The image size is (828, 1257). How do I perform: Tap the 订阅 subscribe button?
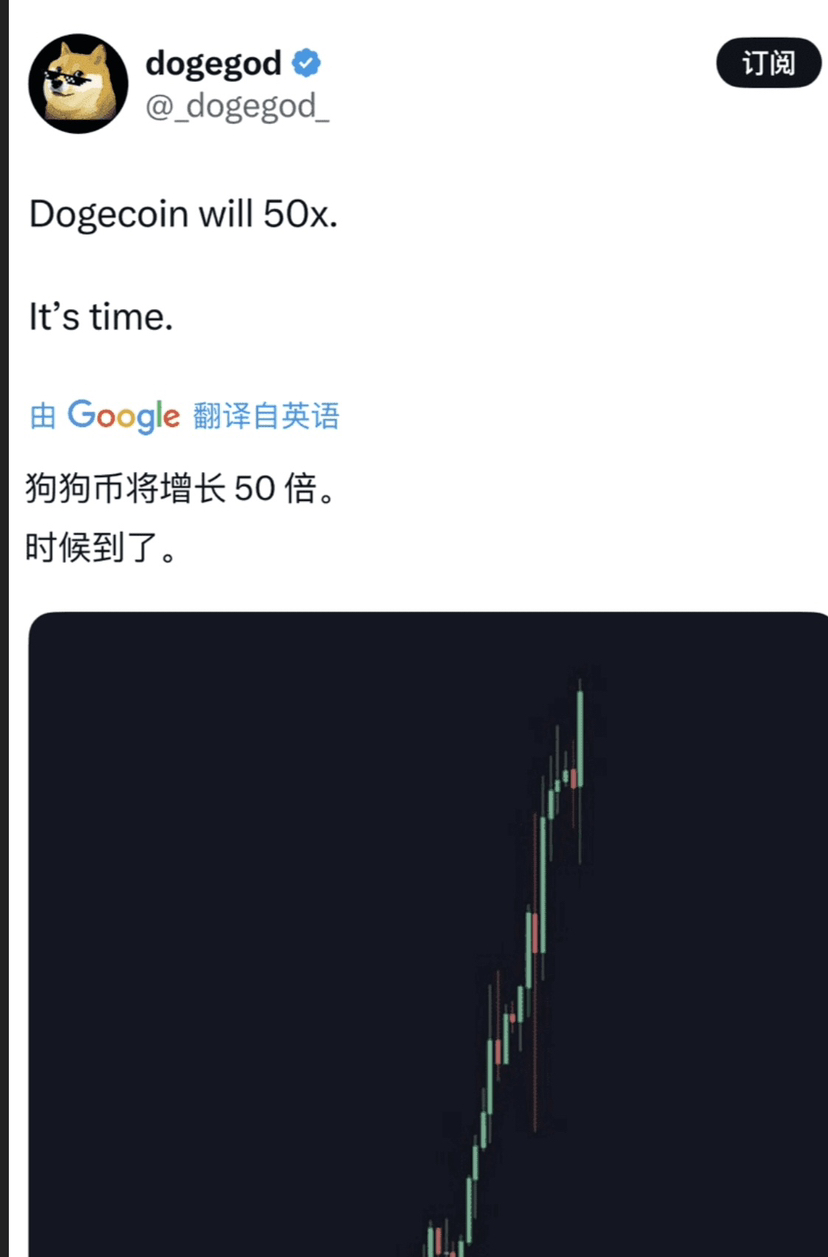pos(768,64)
